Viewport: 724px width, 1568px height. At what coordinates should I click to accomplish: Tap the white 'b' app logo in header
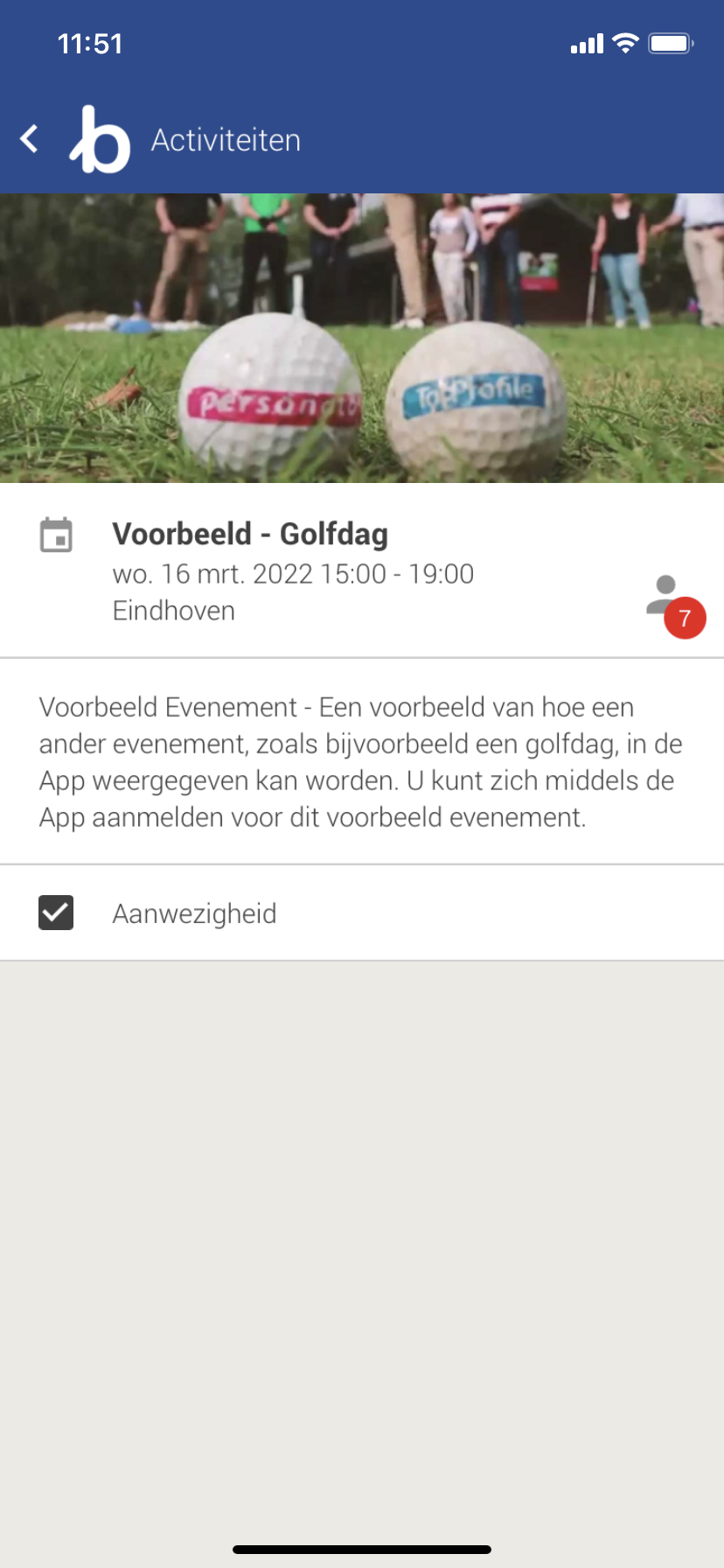pyautogui.click(x=98, y=139)
